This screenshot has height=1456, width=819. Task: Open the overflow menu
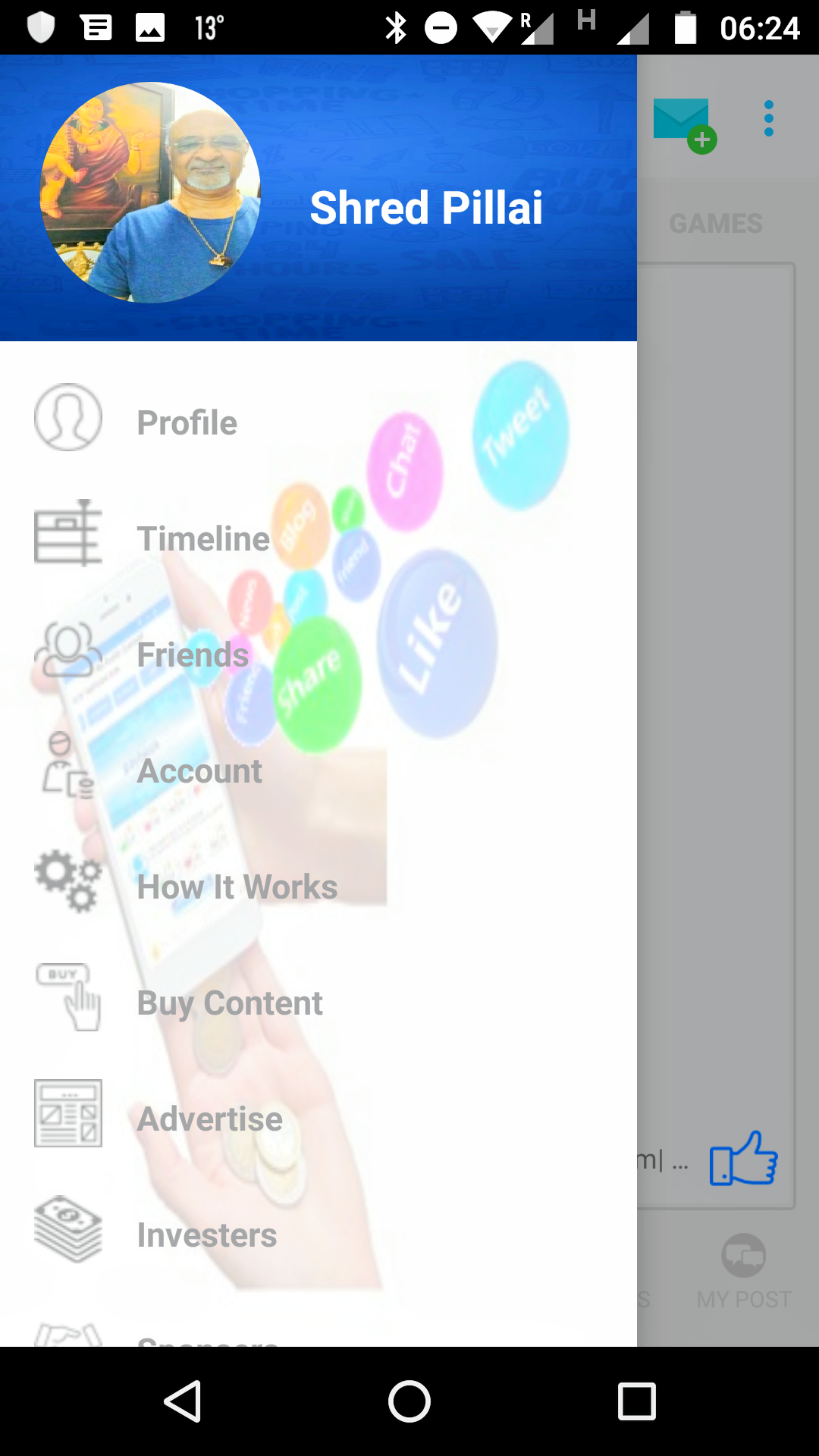click(769, 118)
